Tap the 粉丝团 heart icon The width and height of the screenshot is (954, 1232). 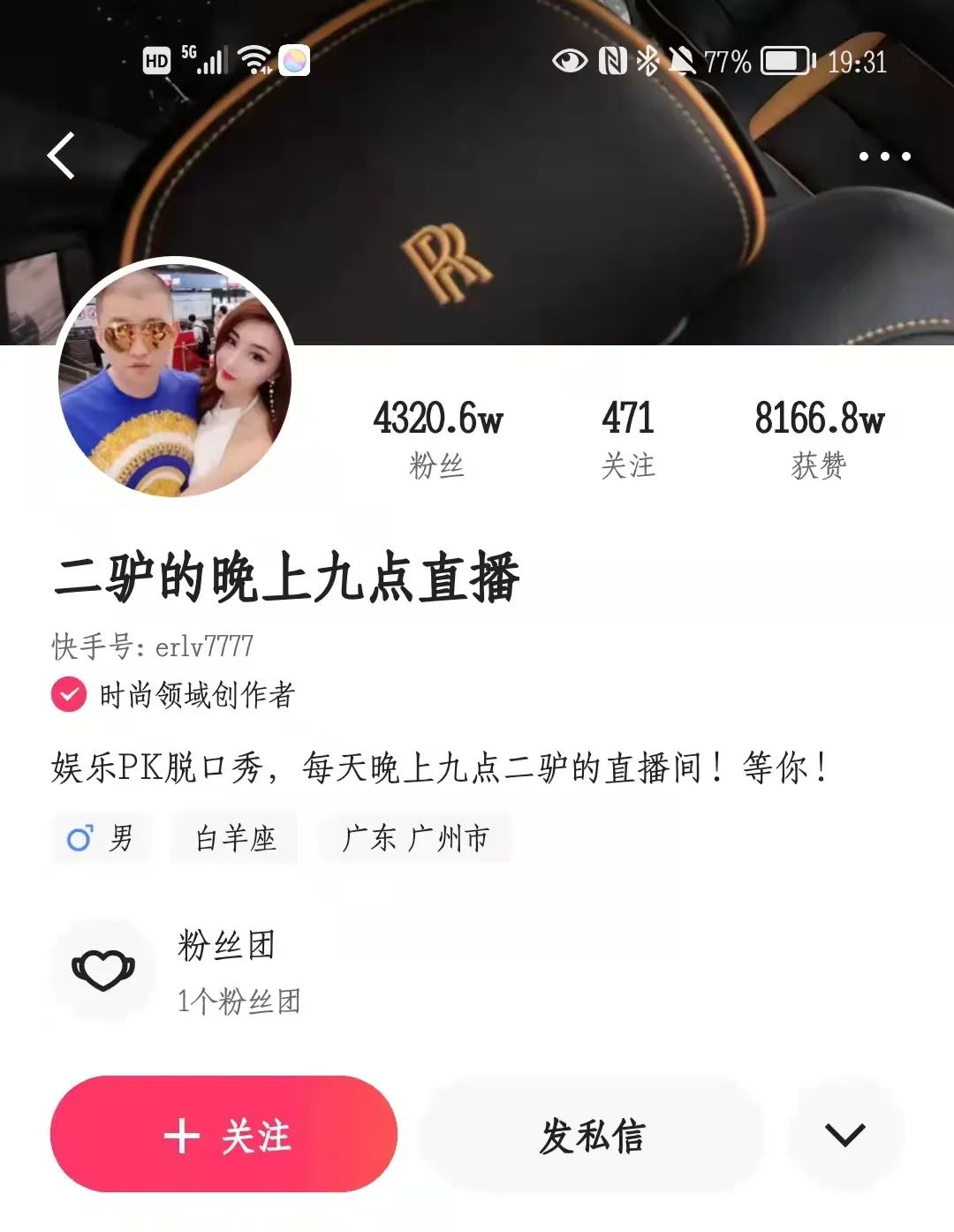(x=103, y=970)
